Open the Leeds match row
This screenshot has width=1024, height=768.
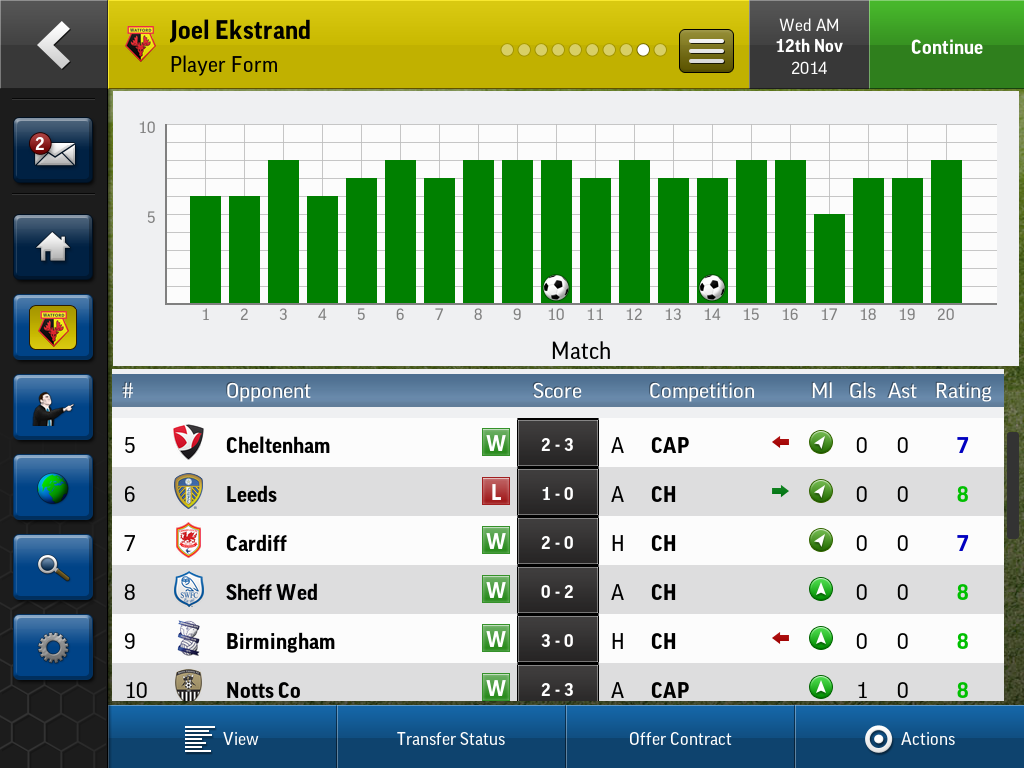coord(252,494)
